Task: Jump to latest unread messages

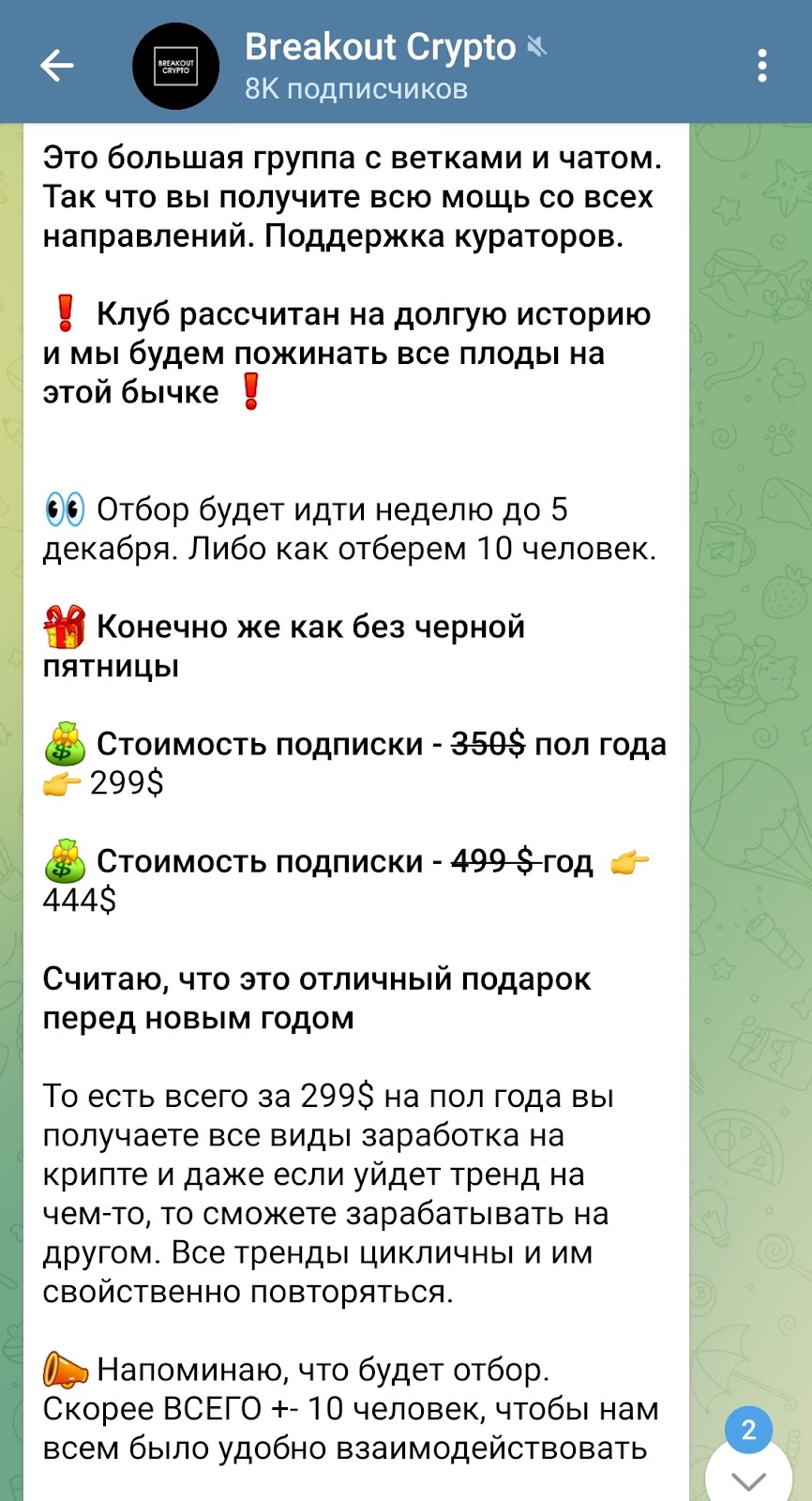Action: pos(748,1473)
